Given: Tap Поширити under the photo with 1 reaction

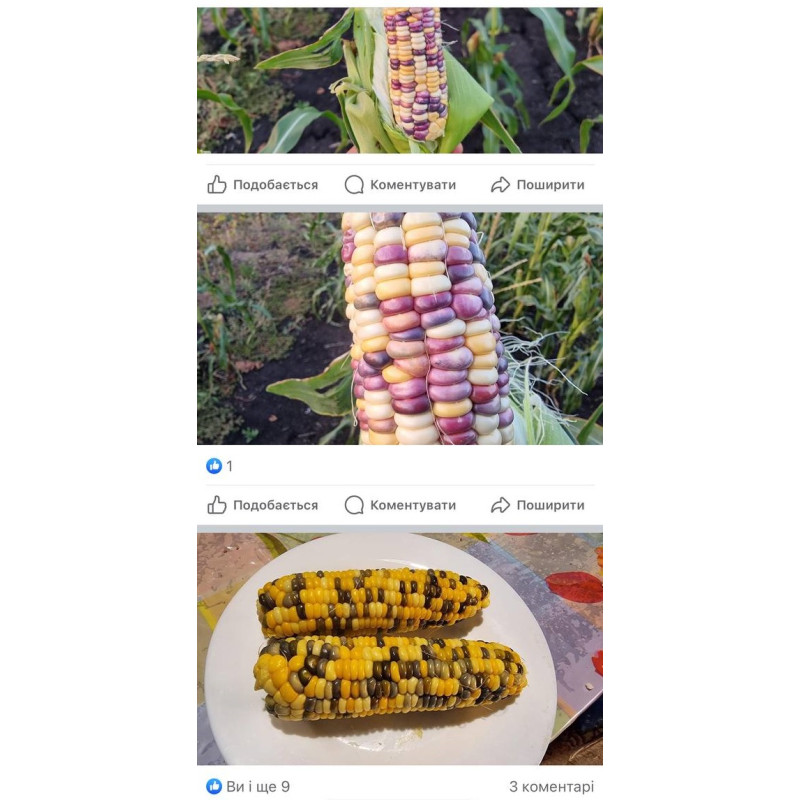Looking at the screenshot, I should click(x=537, y=505).
